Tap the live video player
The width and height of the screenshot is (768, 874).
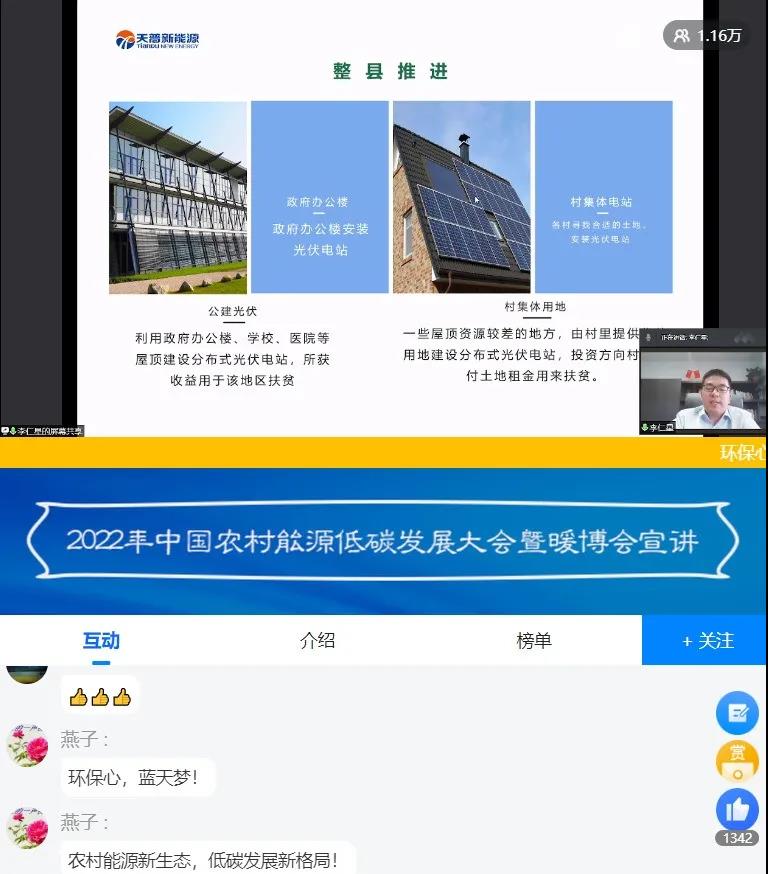click(383, 218)
